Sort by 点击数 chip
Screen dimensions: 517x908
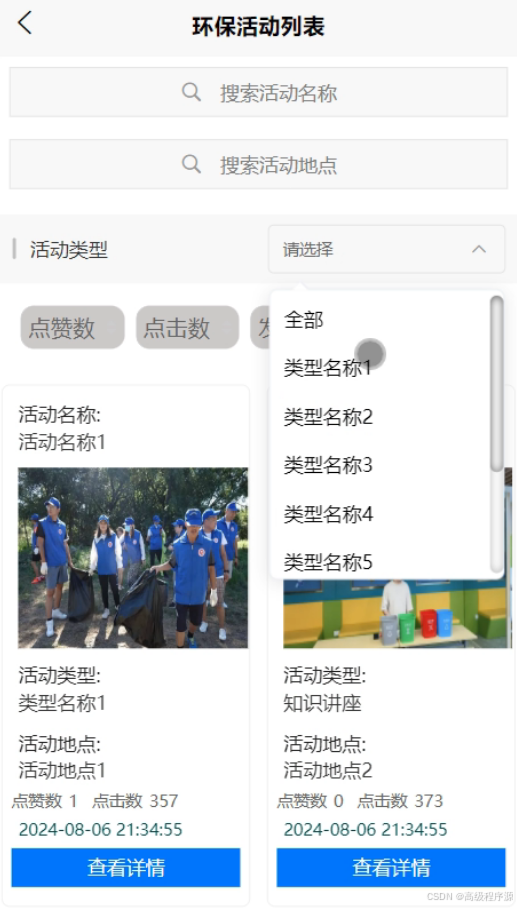(188, 328)
